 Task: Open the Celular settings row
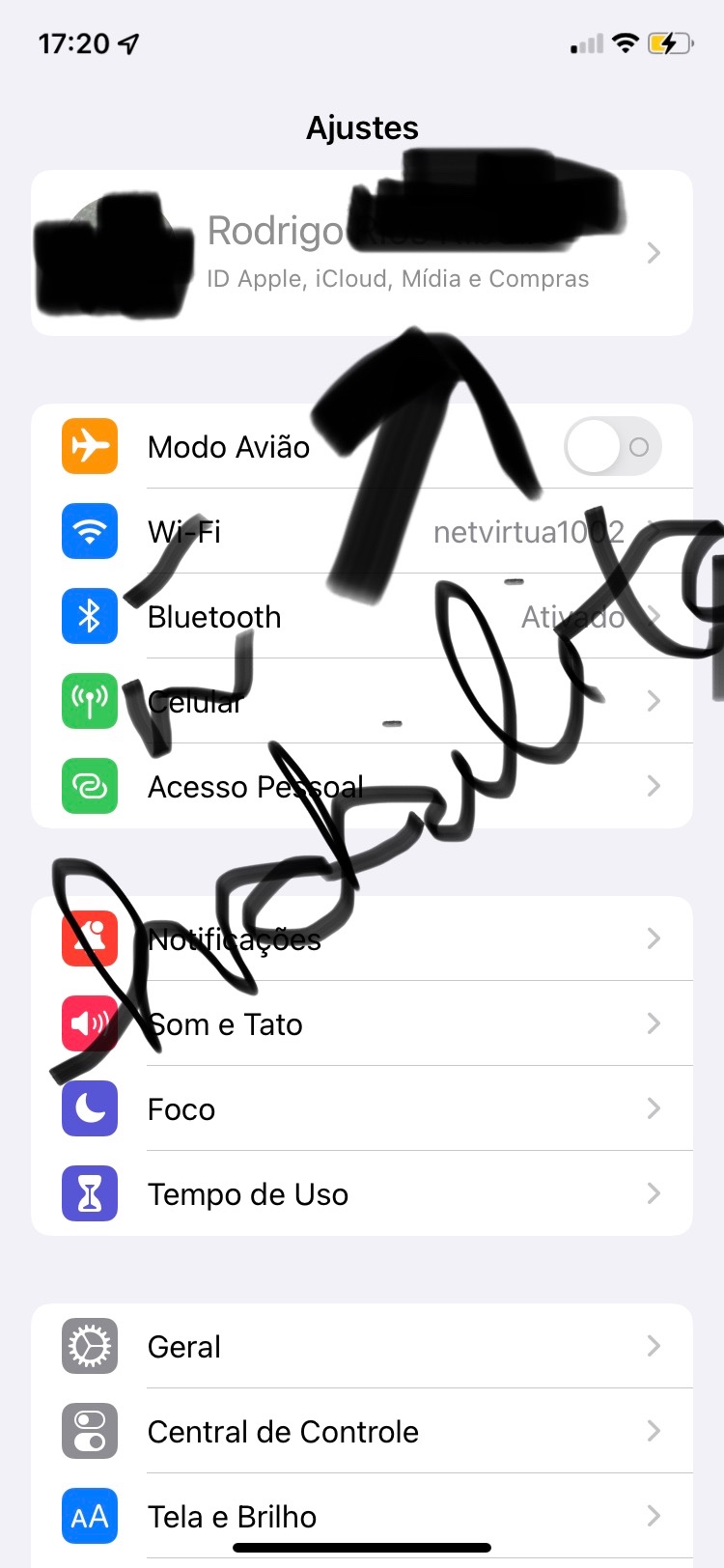362,701
